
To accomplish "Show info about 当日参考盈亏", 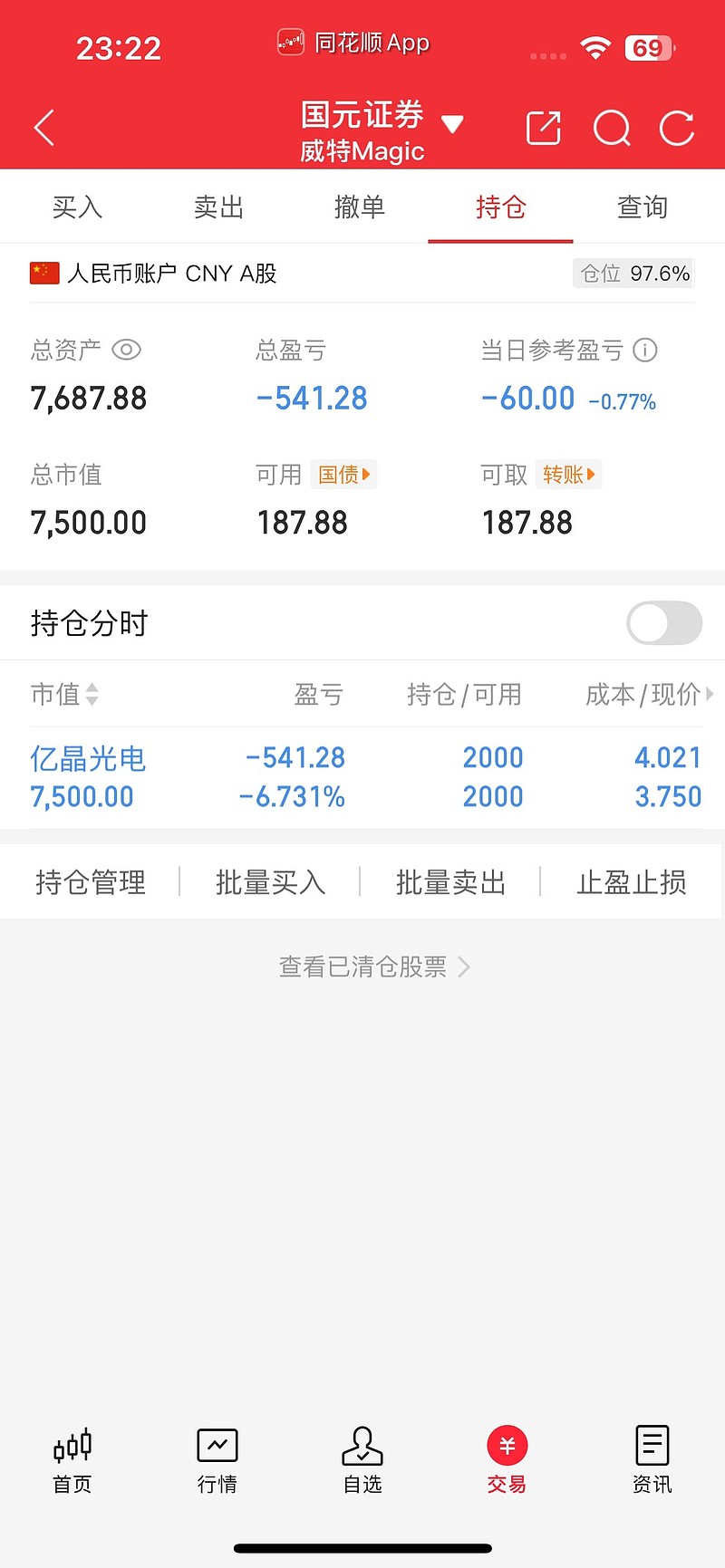I will [x=645, y=350].
